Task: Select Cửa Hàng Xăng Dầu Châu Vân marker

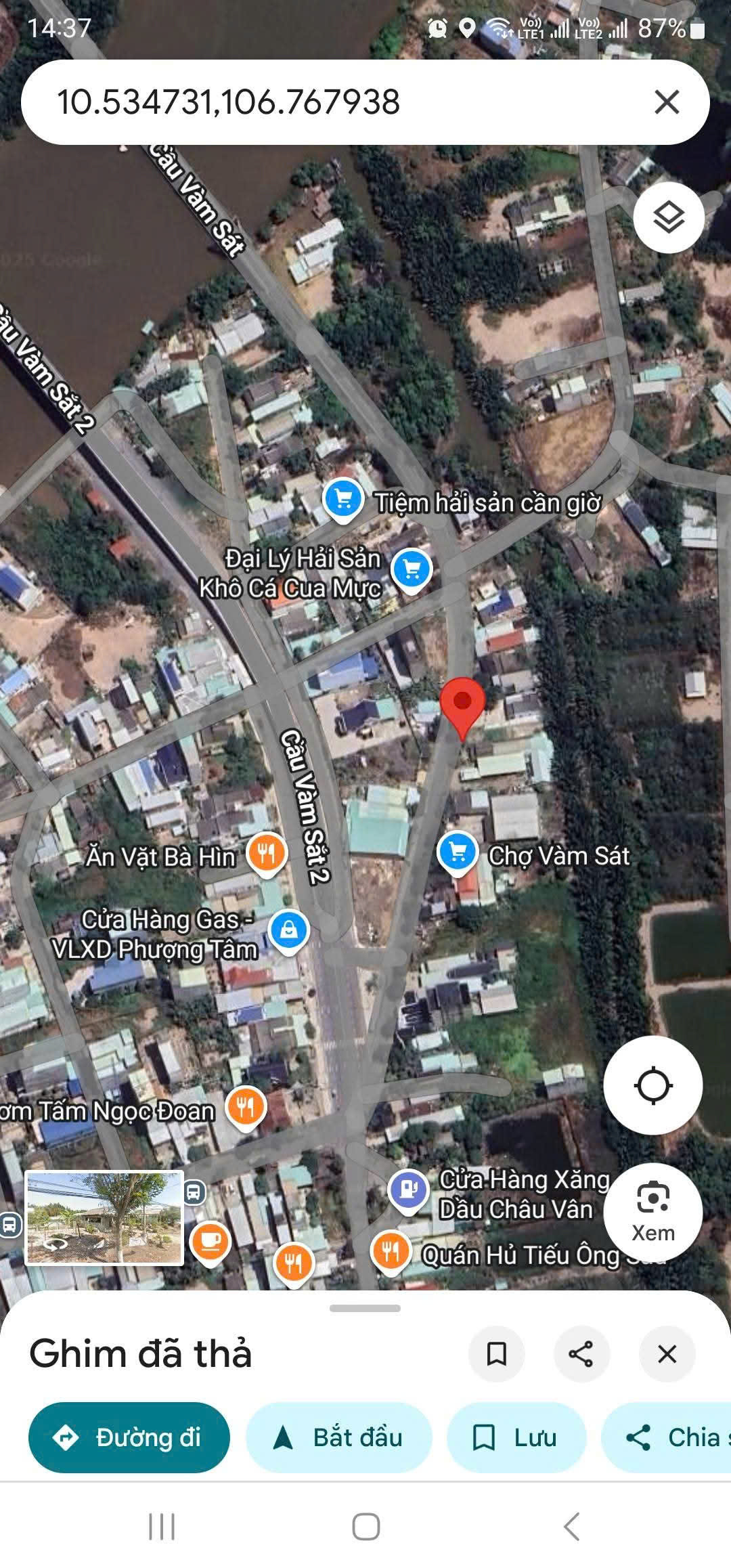Action: tap(408, 1190)
